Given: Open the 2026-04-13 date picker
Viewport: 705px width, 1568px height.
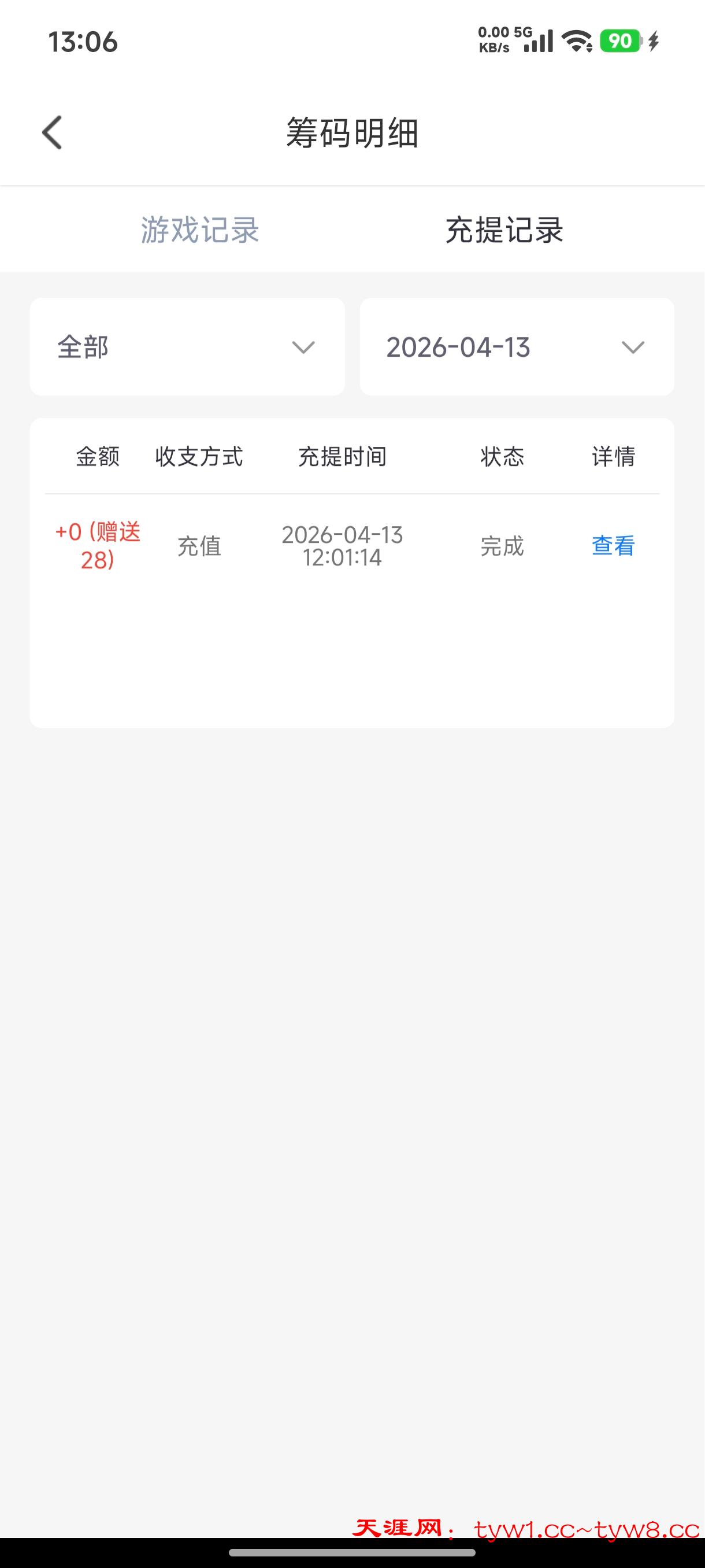Looking at the screenshot, I should (x=517, y=347).
